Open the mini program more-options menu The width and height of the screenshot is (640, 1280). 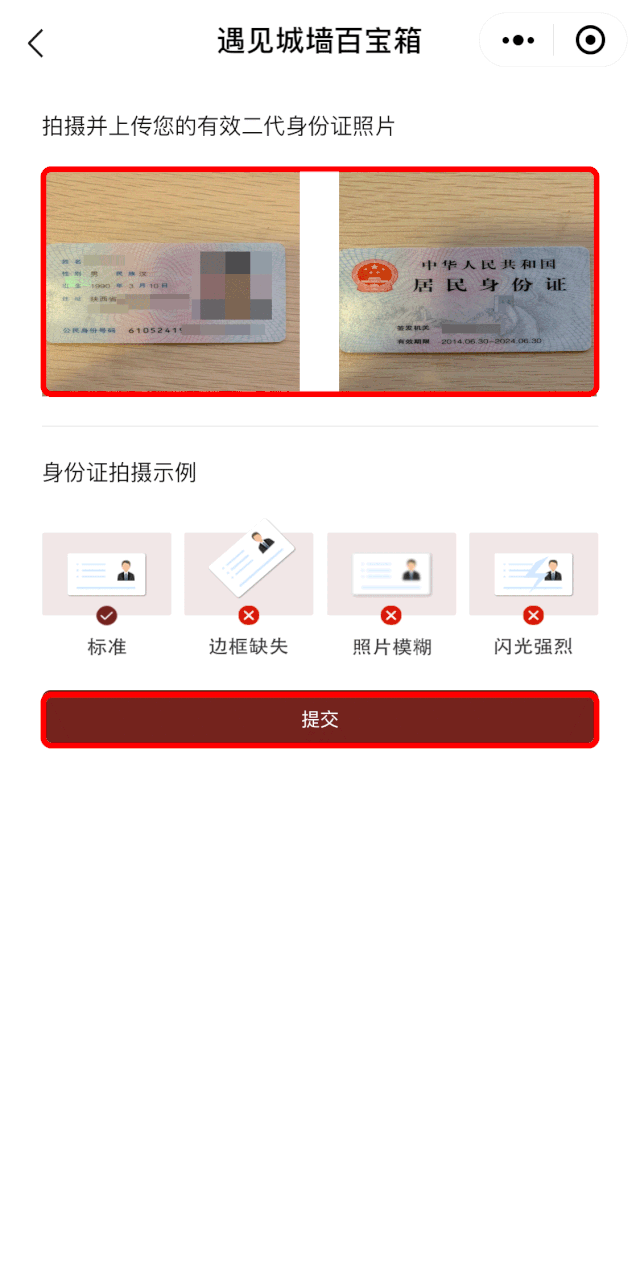pos(518,41)
